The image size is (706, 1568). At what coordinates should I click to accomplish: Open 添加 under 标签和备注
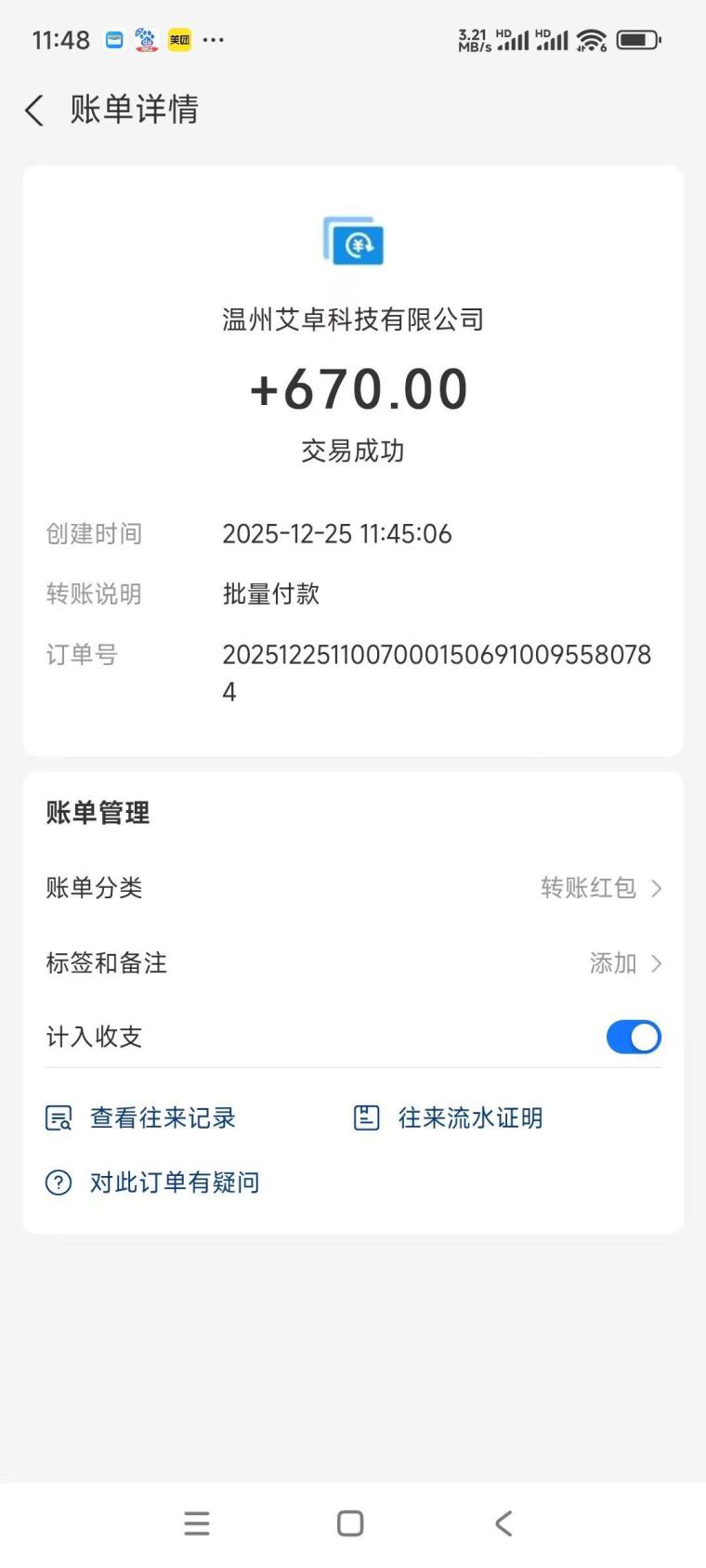(x=613, y=963)
